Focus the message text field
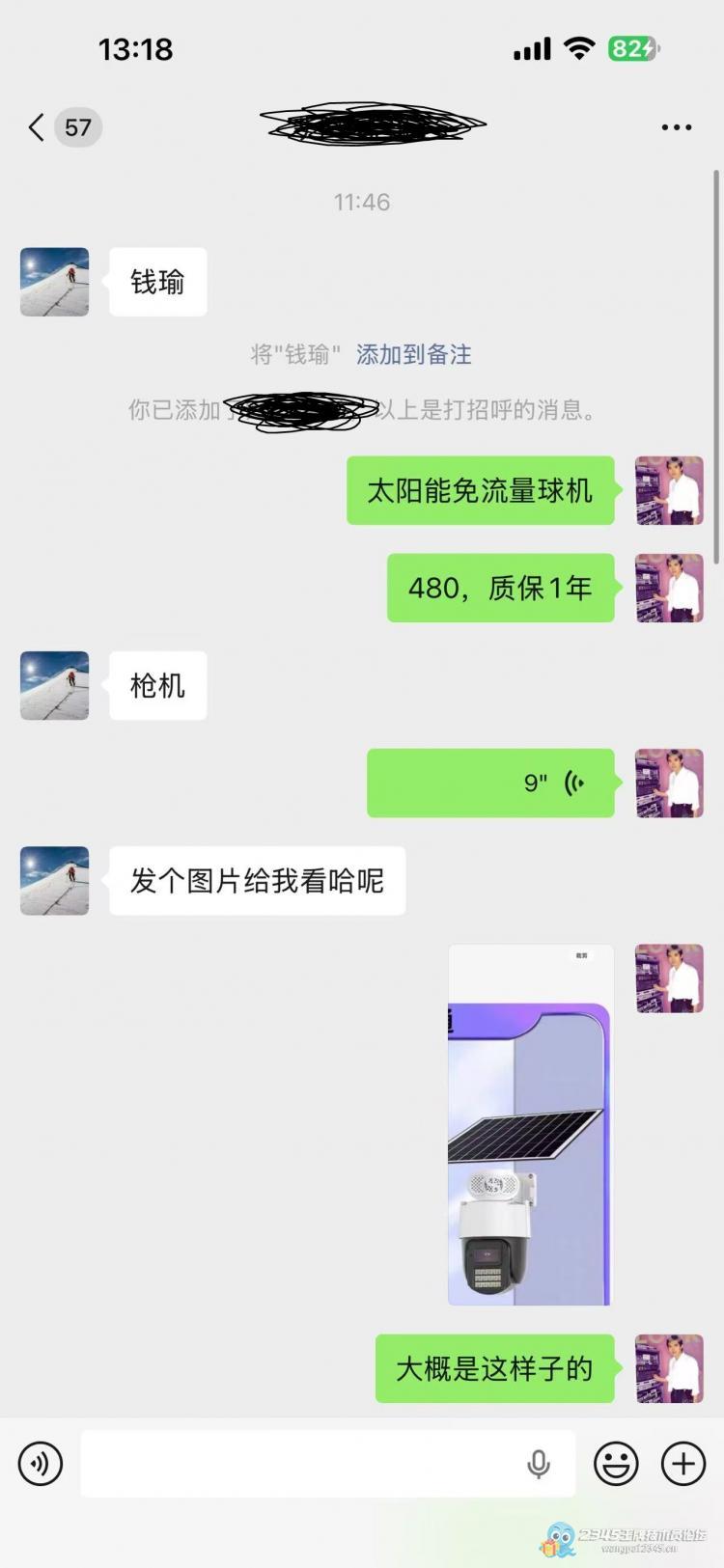Viewport: 724px width, 1568px height. (299, 1463)
